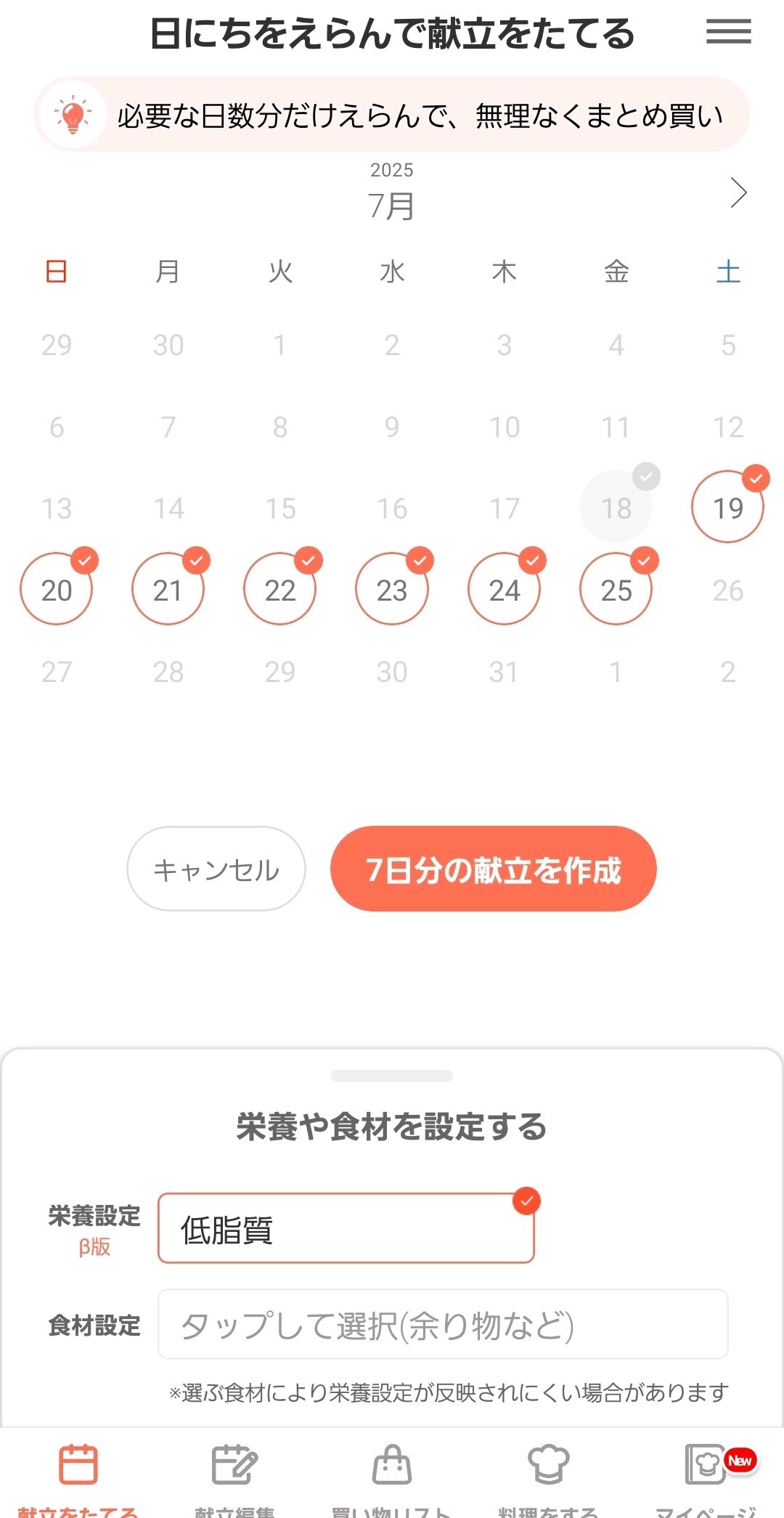Open the hamburger menu
The height and width of the screenshot is (1518, 784).
click(728, 32)
